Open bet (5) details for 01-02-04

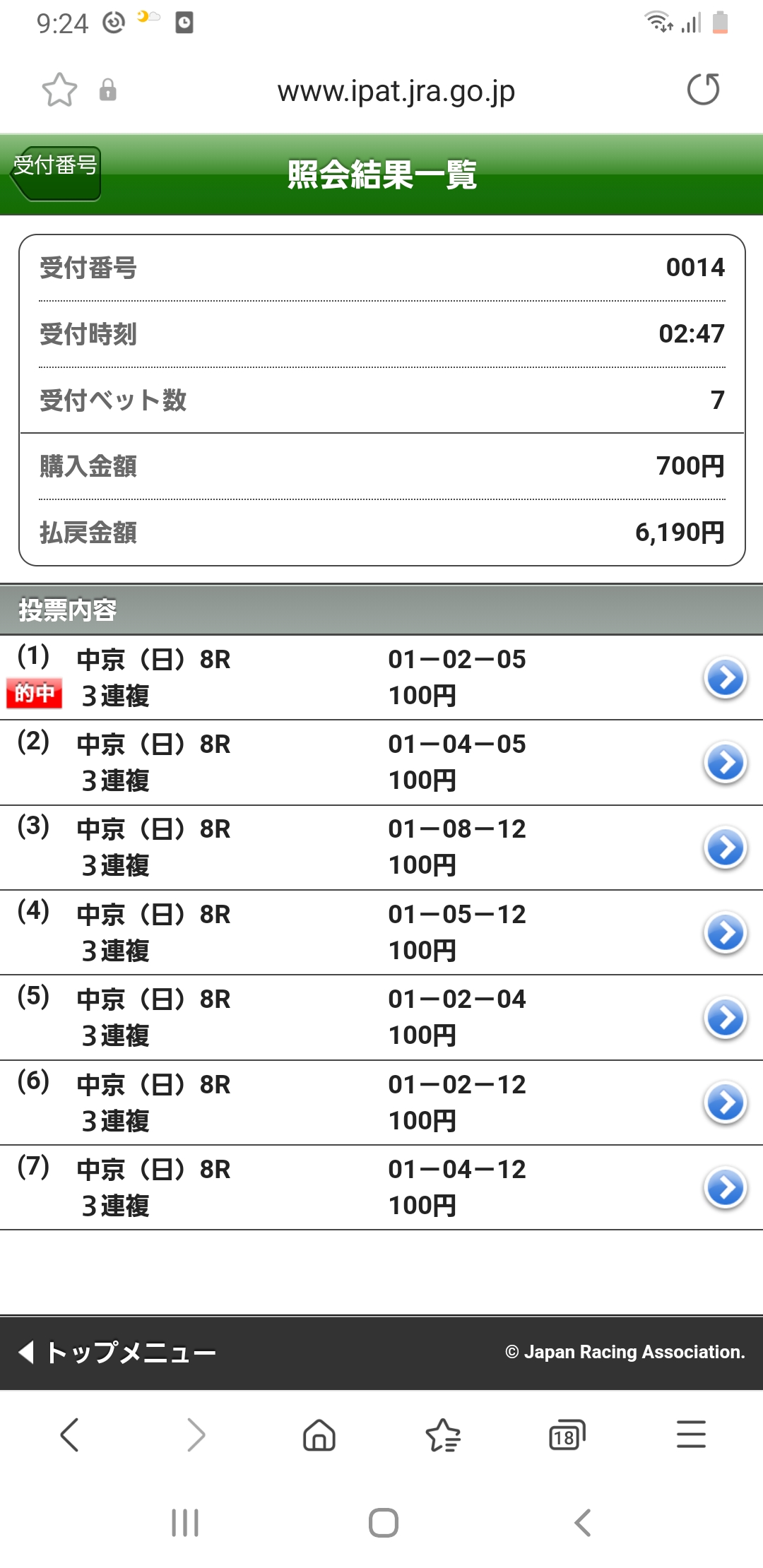point(725,1018)
